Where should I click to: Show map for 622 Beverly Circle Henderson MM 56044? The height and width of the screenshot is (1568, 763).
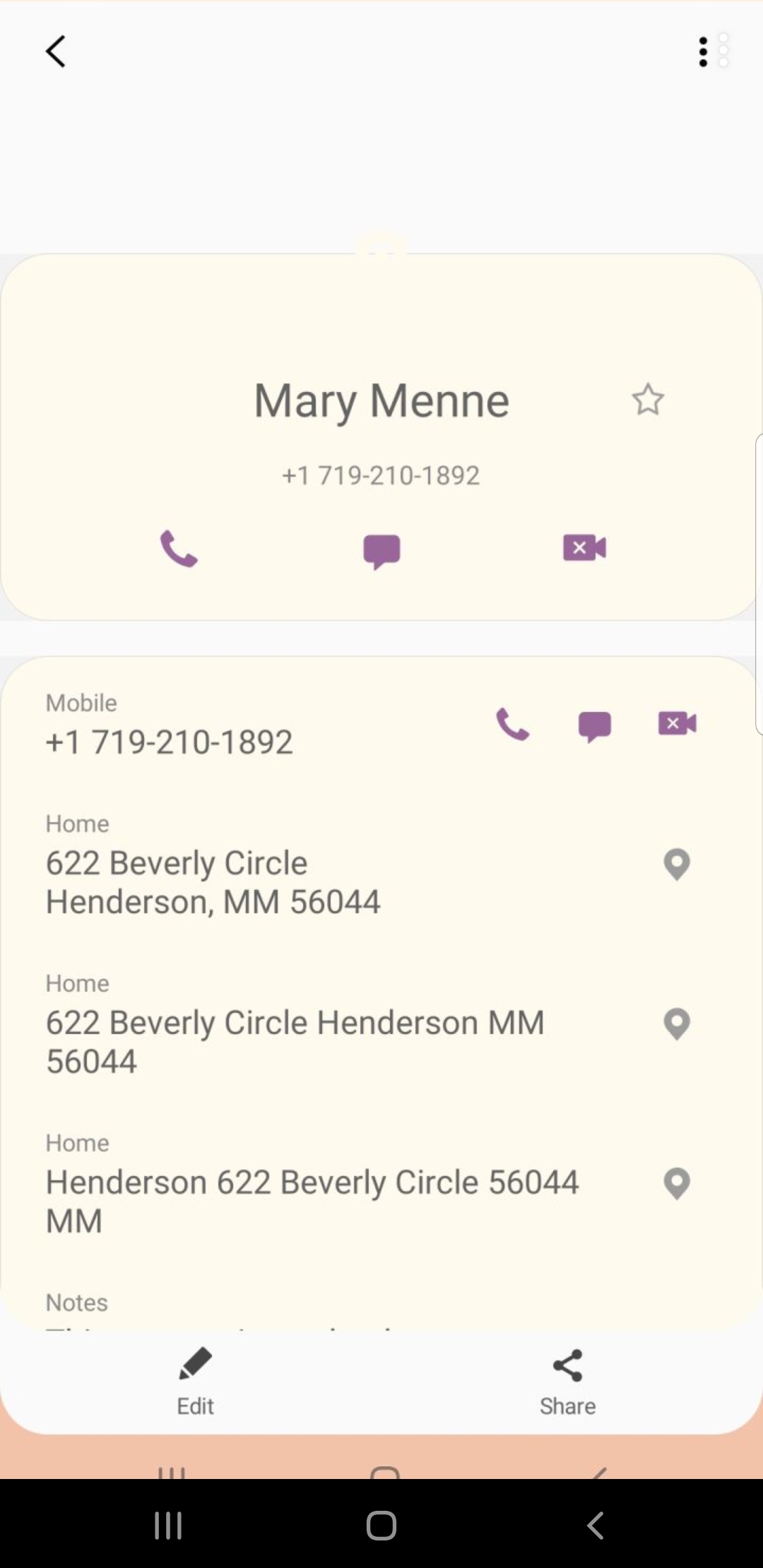pos(677,1023)
